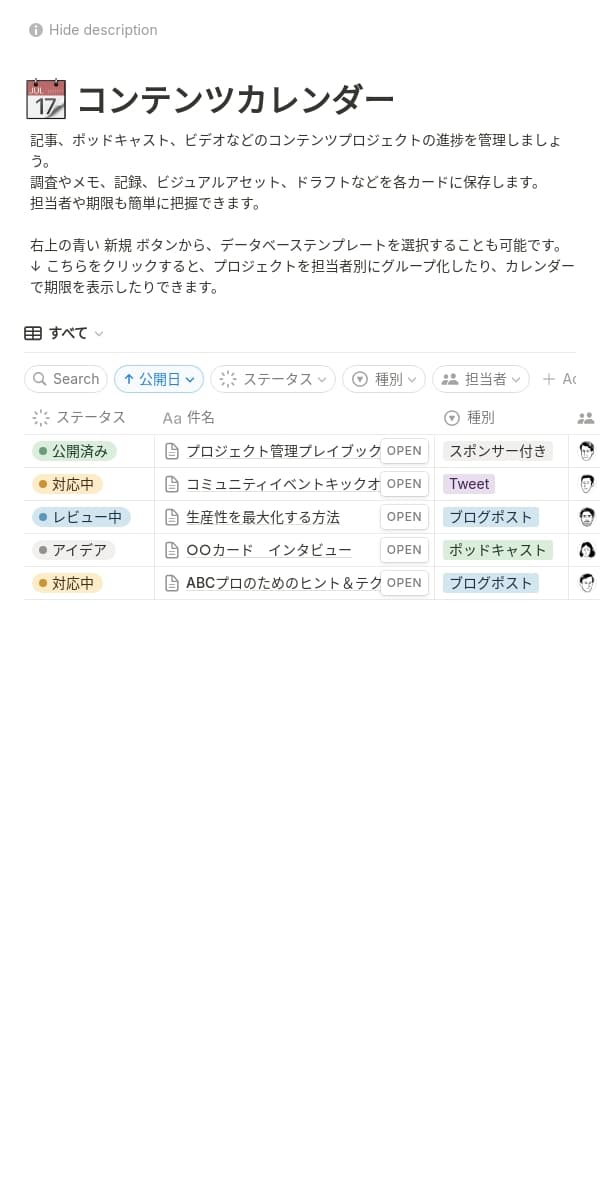Open the 種別 filter chip
Image resolution: width=600 pixels, height=1200 pixels.
pos(384,379)
